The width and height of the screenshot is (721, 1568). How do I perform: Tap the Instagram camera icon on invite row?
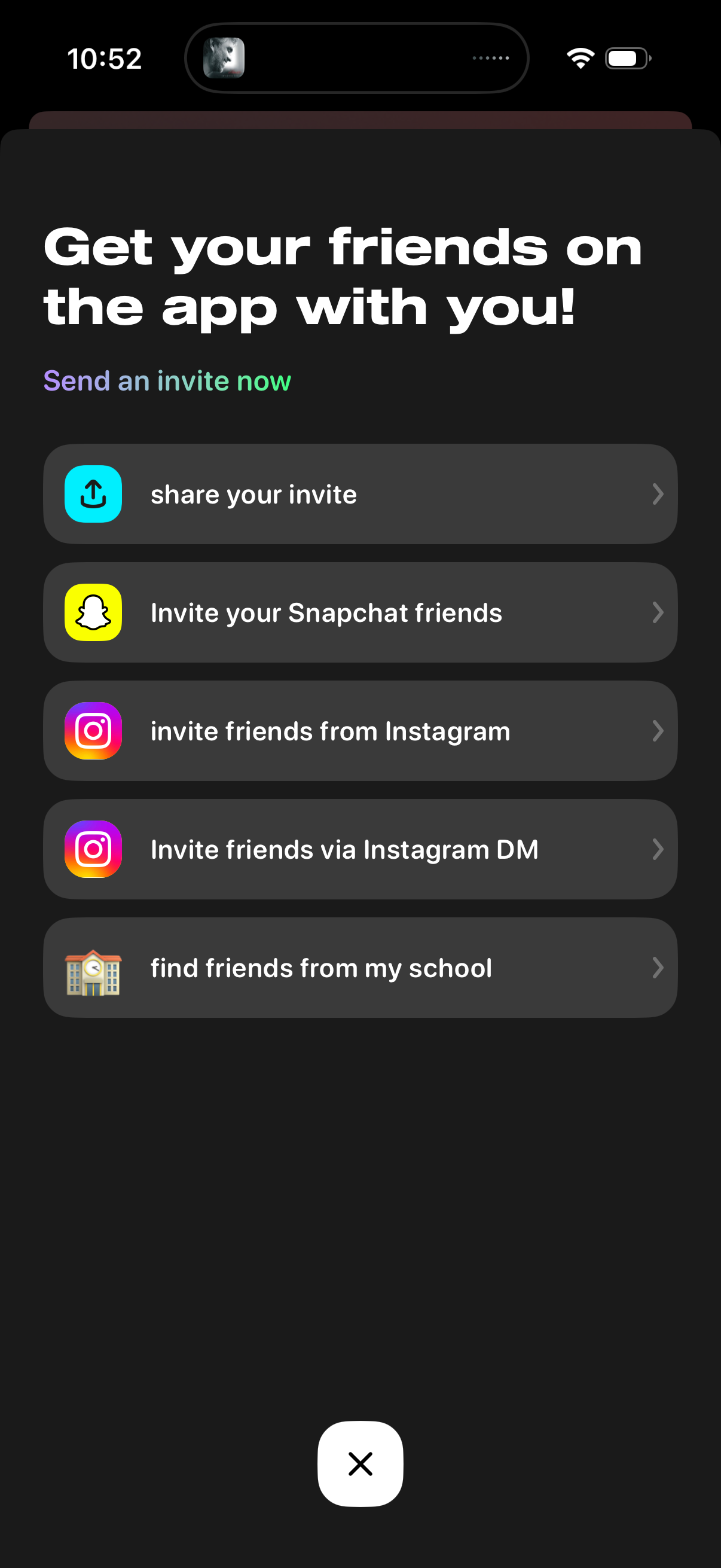tap(93, 730)
